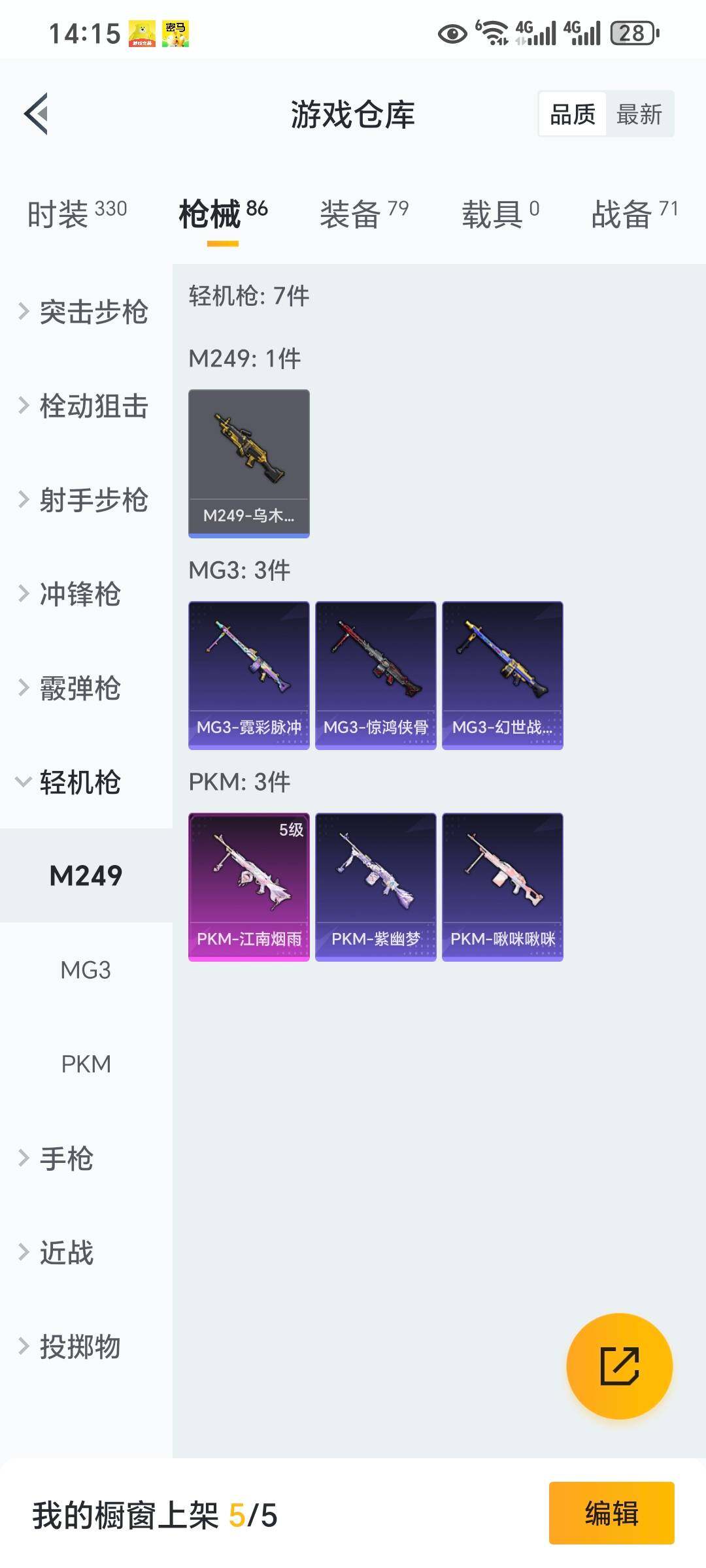The width and height of the screenshot is (706, 1568).
Task: Open the 战备 tab
Action: tap(634, 214)
